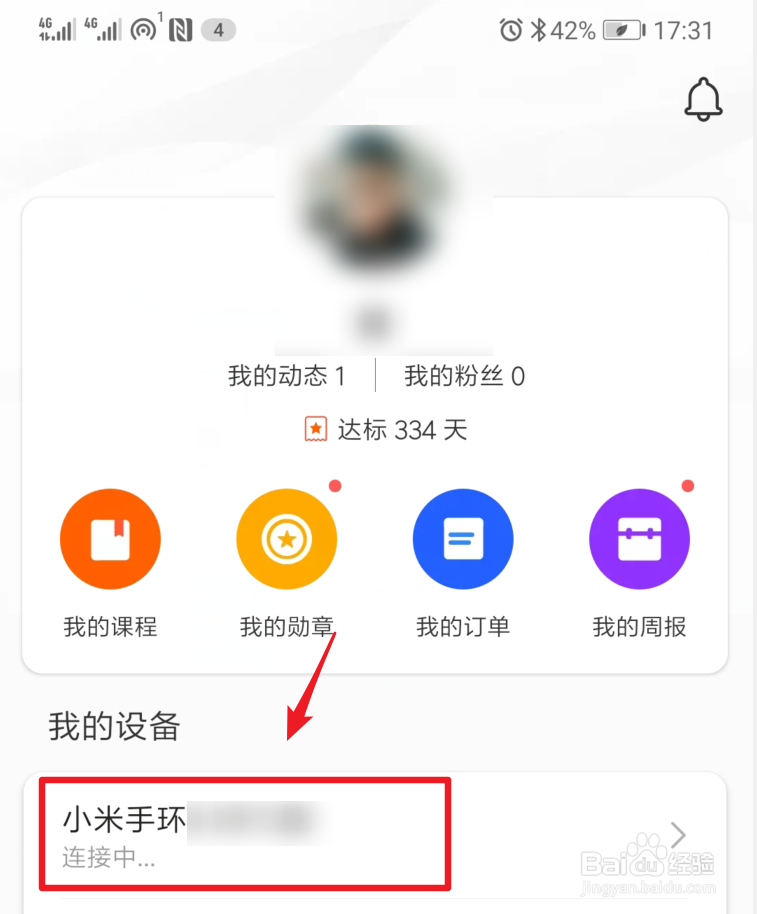
Task: Check orders via the 我的订单 icon
Action: coord(463,538)
